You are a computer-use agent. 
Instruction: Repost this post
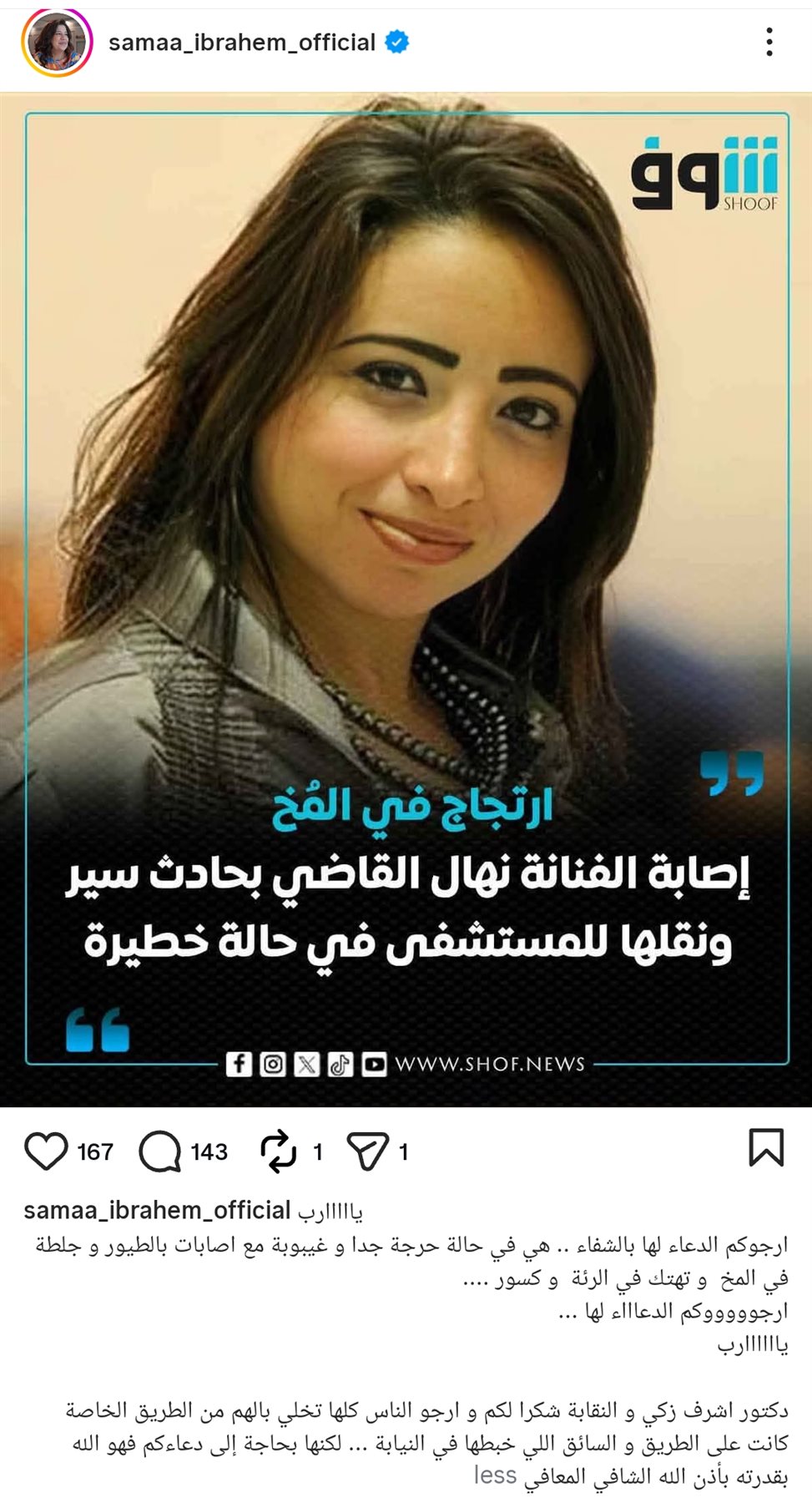pos(279,1151)
